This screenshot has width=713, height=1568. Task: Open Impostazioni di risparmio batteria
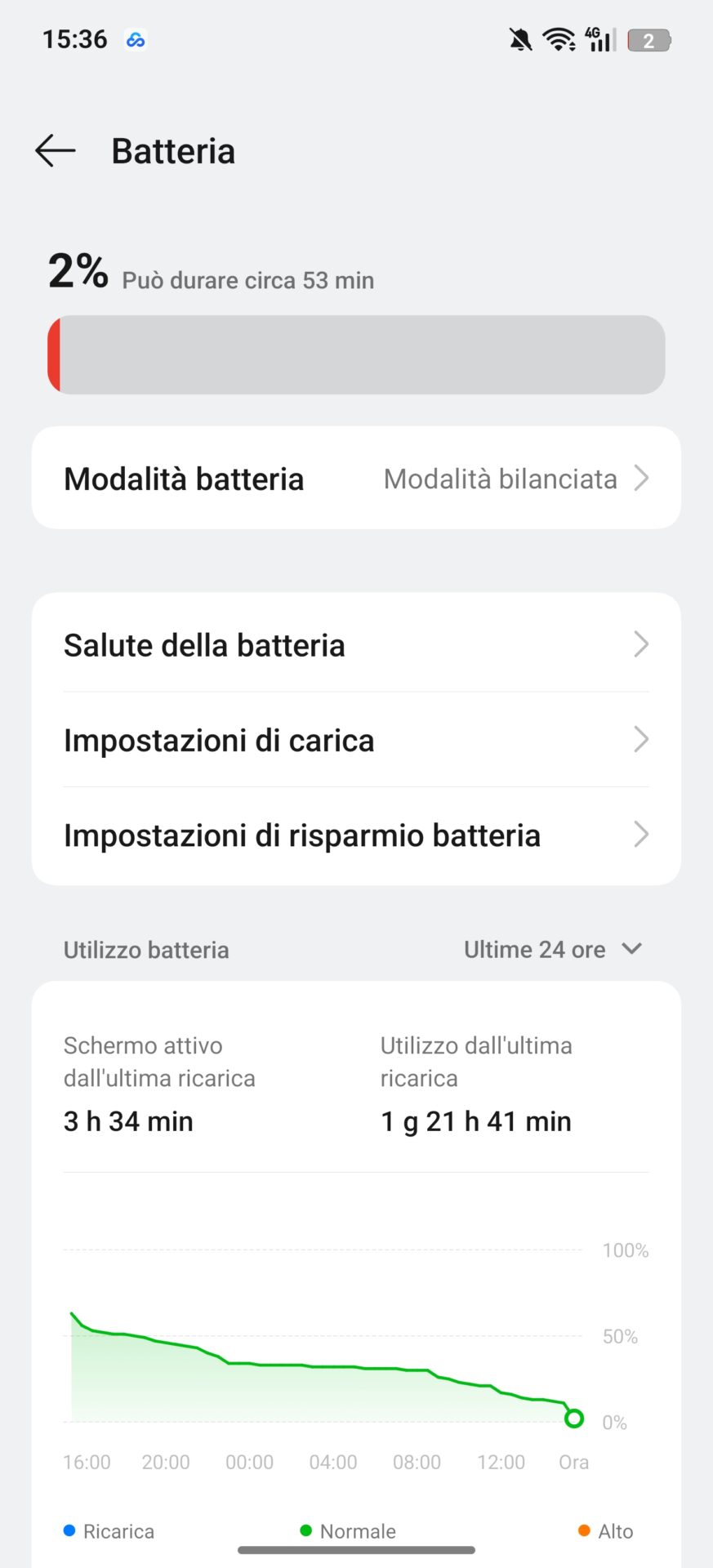pyautogui.click(x=356, y=835)
